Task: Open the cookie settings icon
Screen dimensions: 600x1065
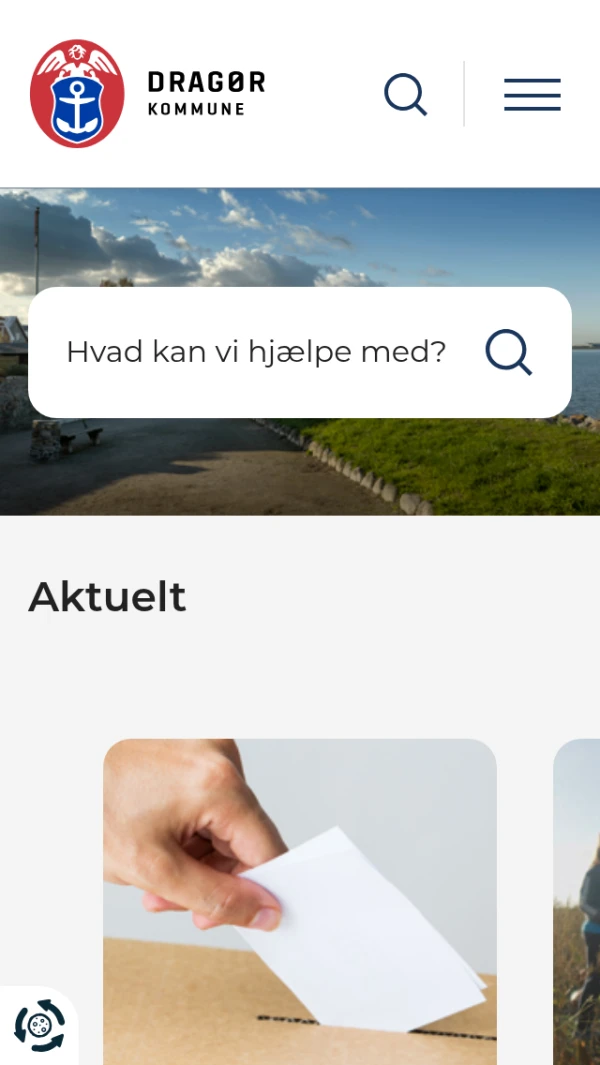Action: 39,1026
